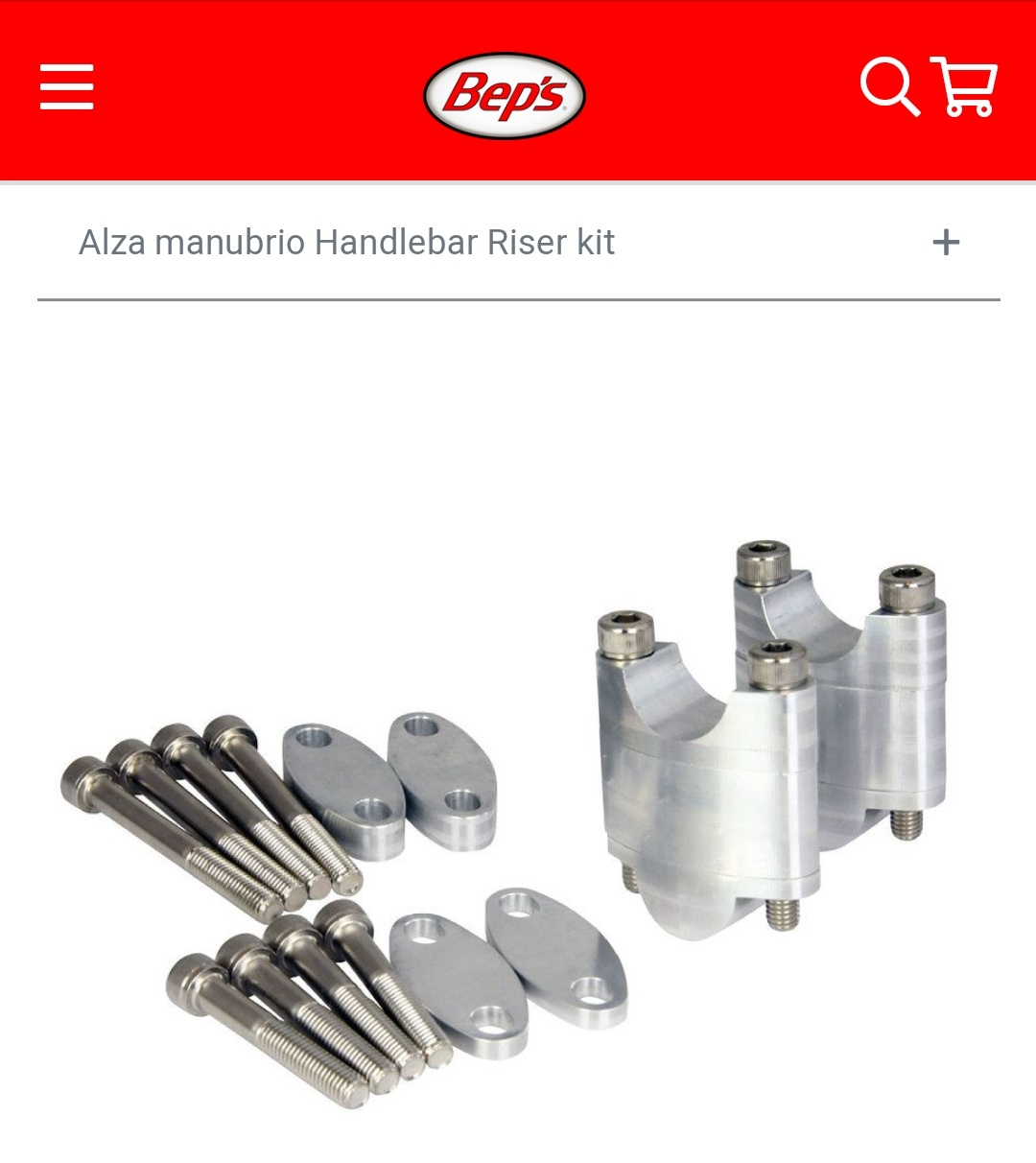This screenshot has height=1163, width=1036.
Task: Open the shopping cart
Action: 965,87
